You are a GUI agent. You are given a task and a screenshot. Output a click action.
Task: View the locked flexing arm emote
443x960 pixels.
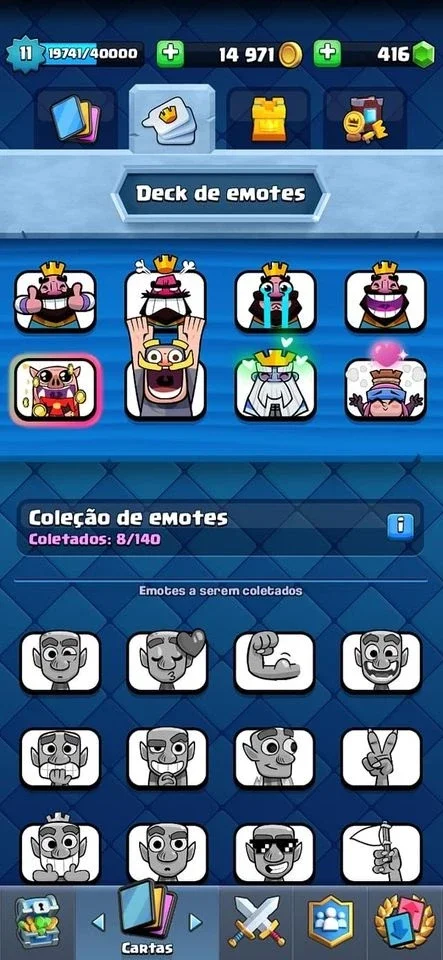click(274, 662)
